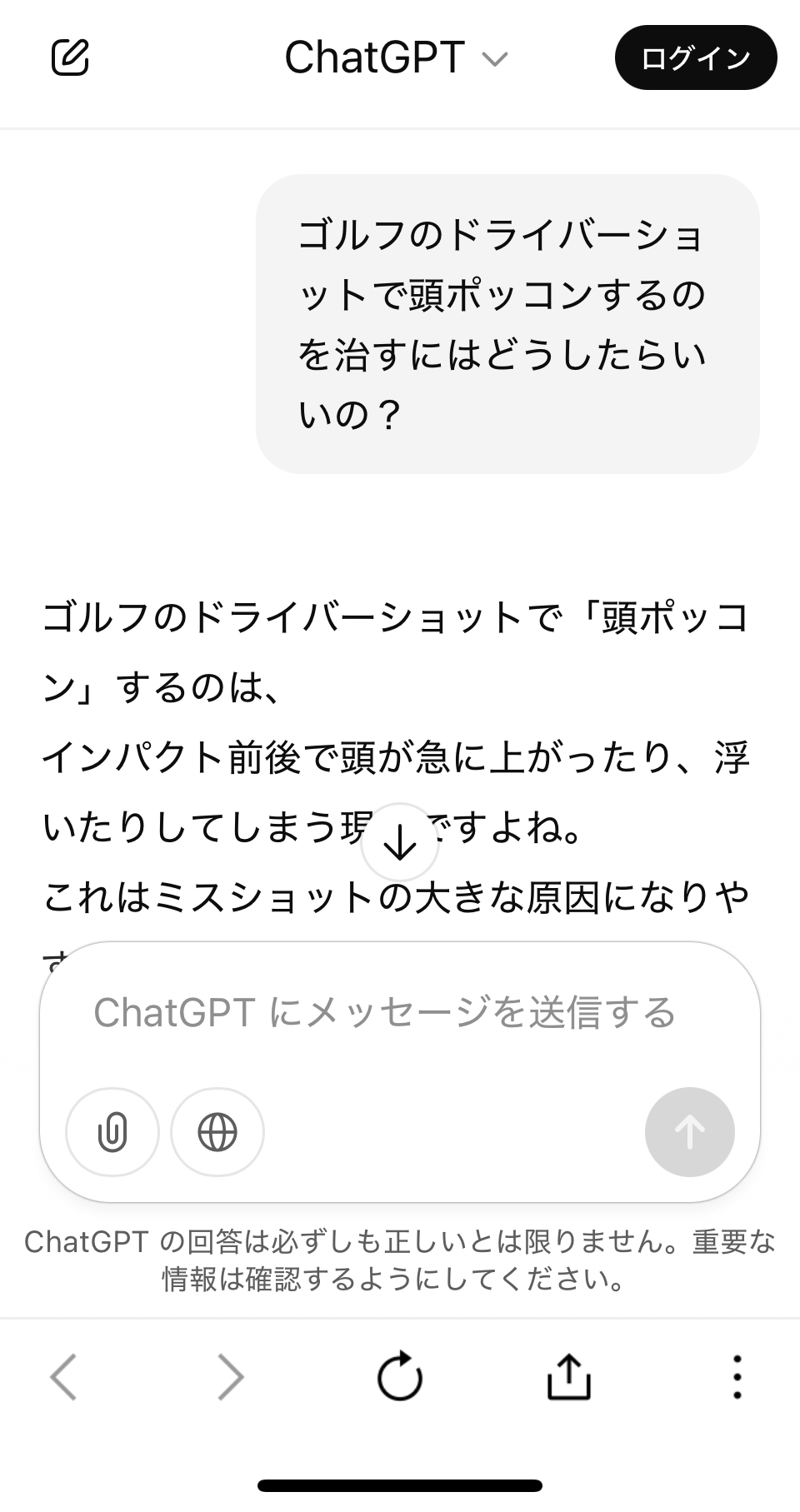The width and height of the screenshot is (800, 1512).
Task: Start a new chat with compose icon
Action: coord(70,57)
